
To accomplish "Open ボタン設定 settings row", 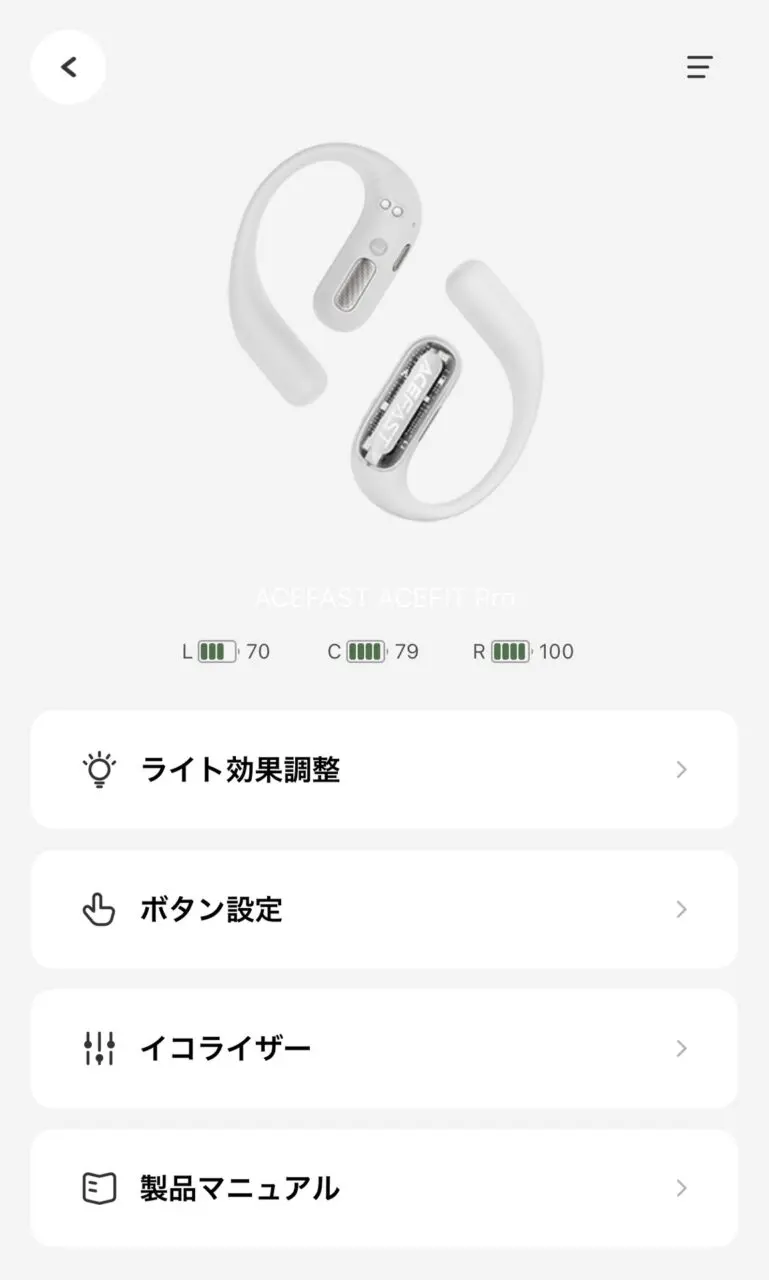I will (x=384, y=909).
